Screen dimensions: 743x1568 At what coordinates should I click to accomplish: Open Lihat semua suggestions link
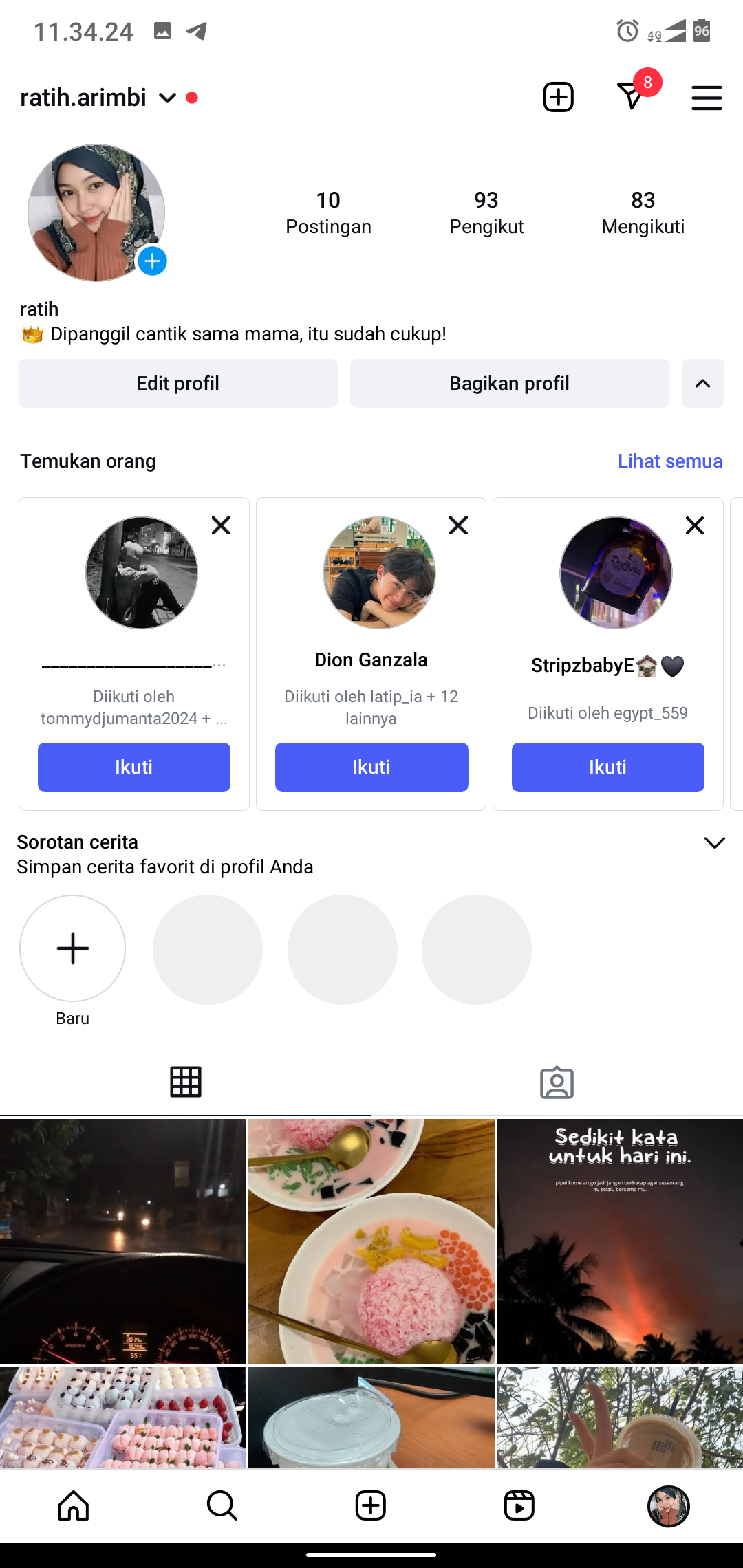point(669,461)
